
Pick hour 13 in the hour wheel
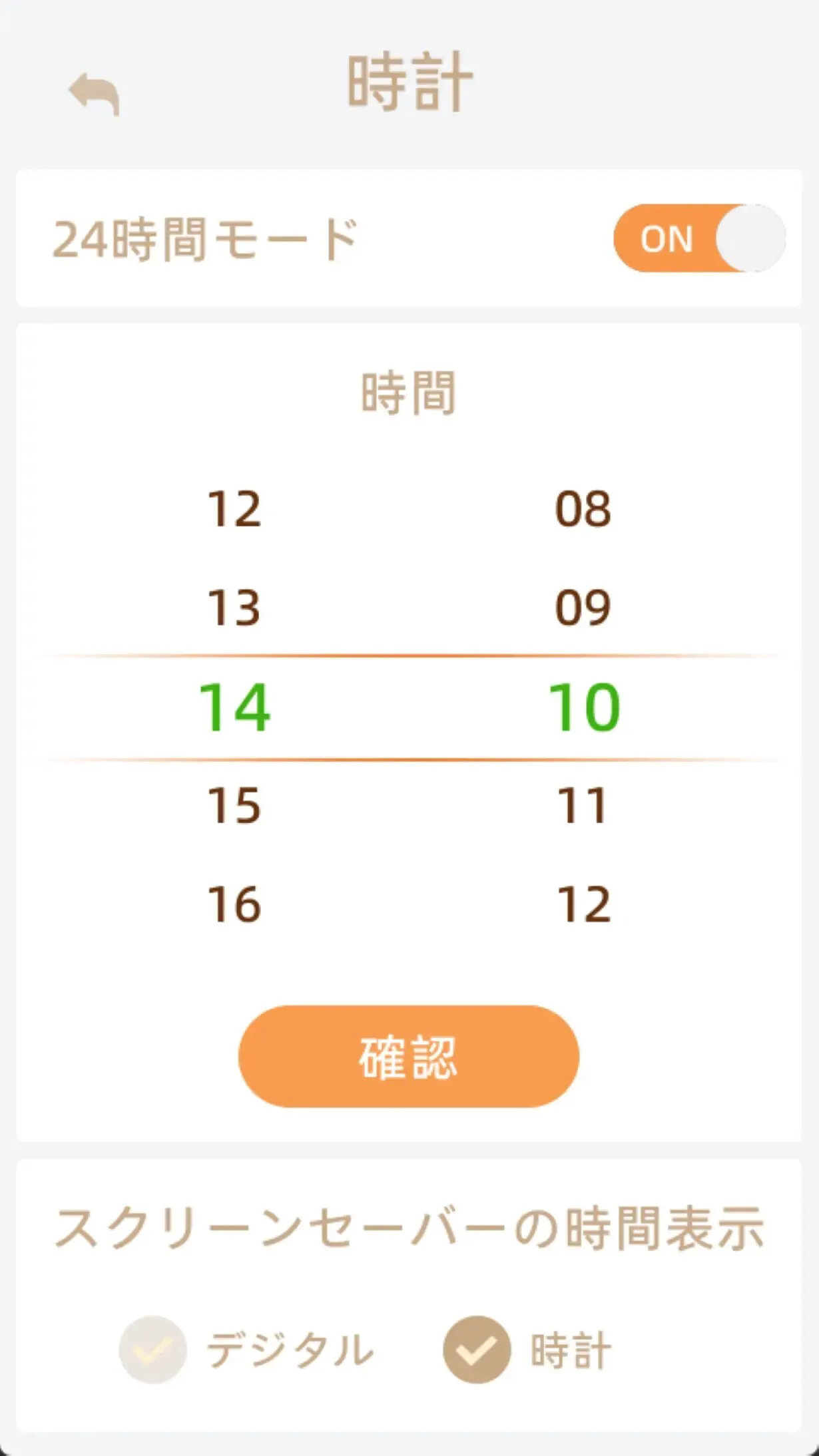[x=234, y=608]
